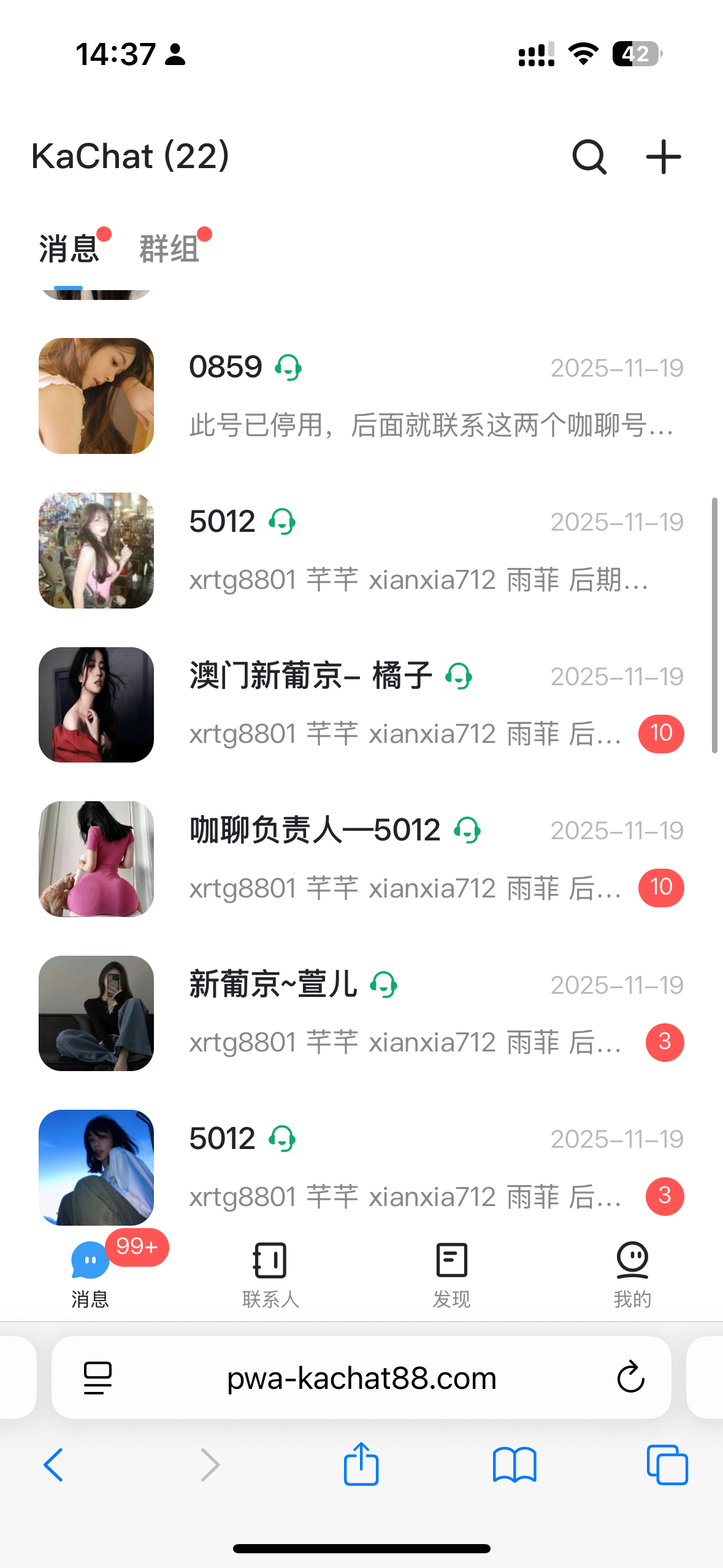
Task: Select the 消息 top tab
Action: (x=69, y=248)
